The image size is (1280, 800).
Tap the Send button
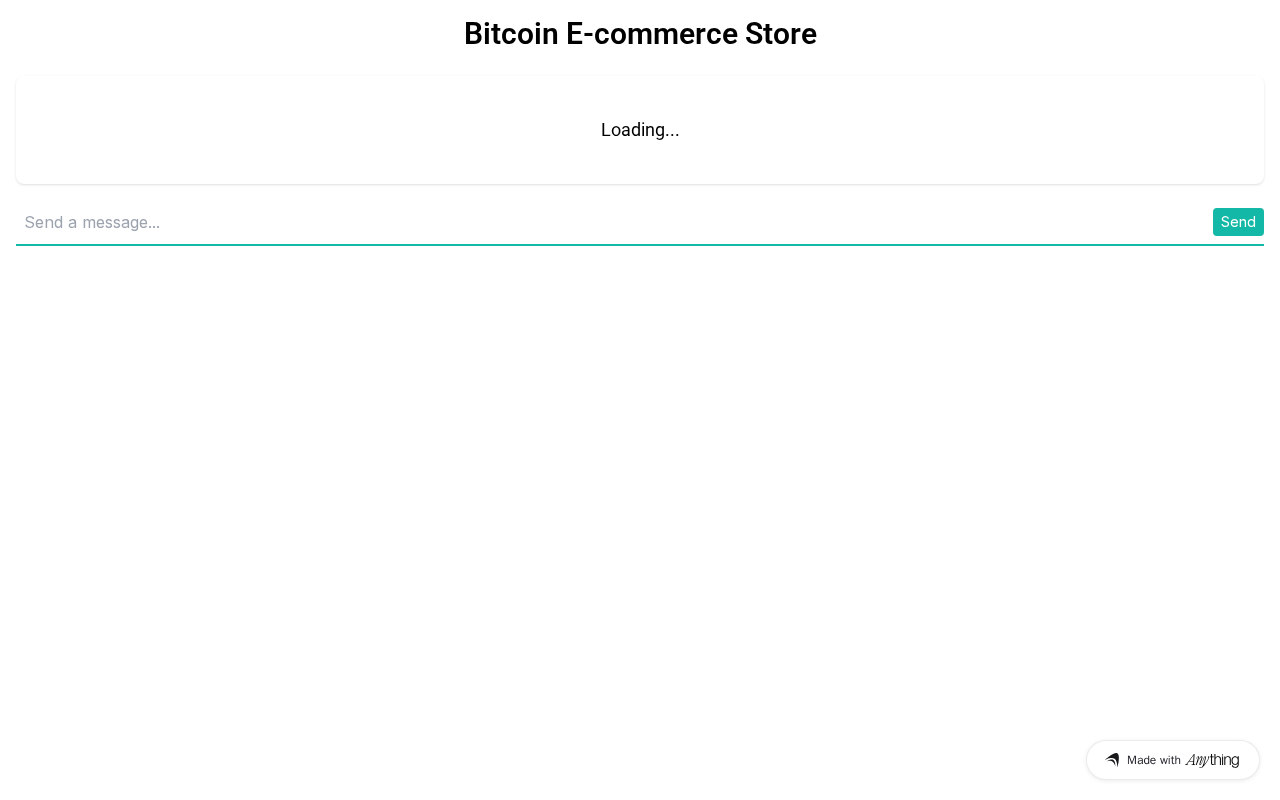(1237, 222)
